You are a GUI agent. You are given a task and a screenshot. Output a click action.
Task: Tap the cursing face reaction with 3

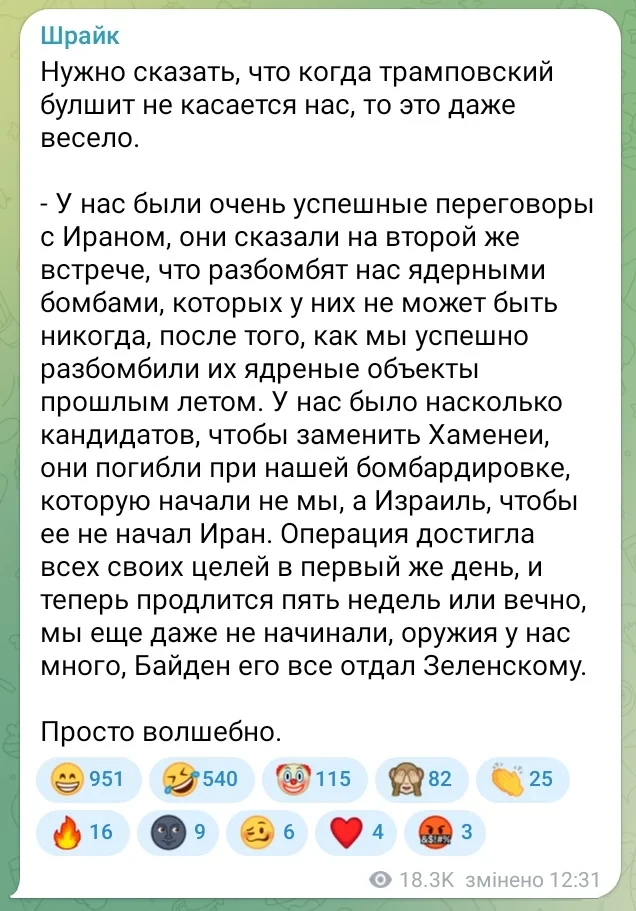[x=445, y=831]
